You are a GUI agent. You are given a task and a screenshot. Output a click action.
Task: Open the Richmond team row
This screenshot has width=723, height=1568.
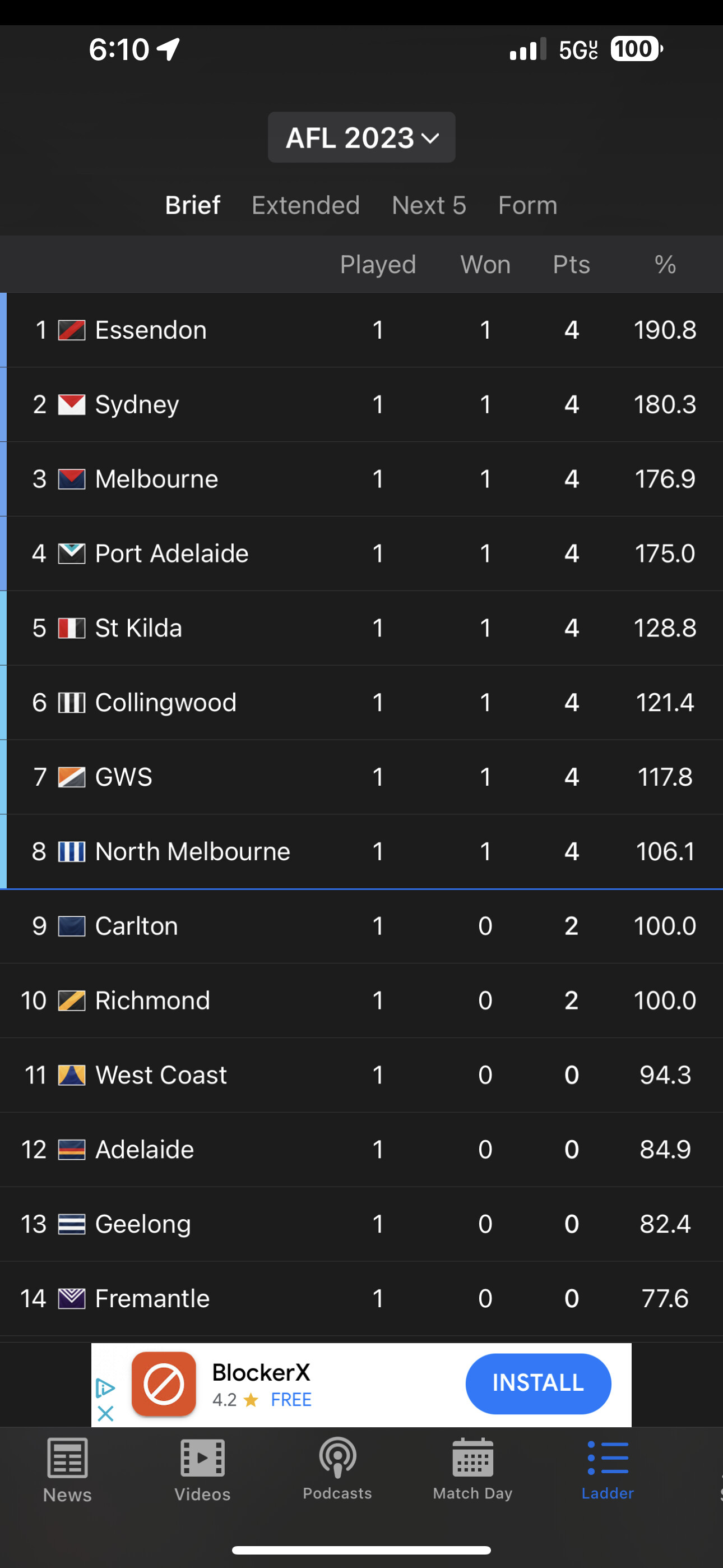361,1000
